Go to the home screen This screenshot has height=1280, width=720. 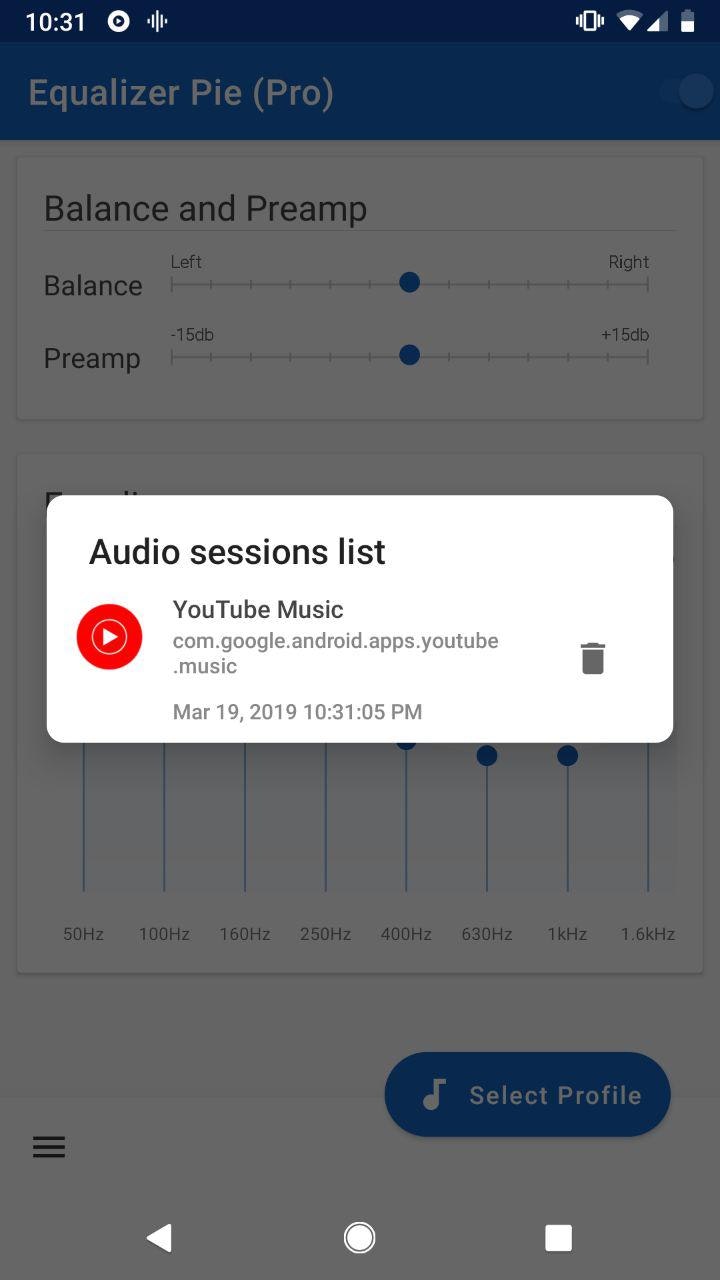click(359, 1238)
